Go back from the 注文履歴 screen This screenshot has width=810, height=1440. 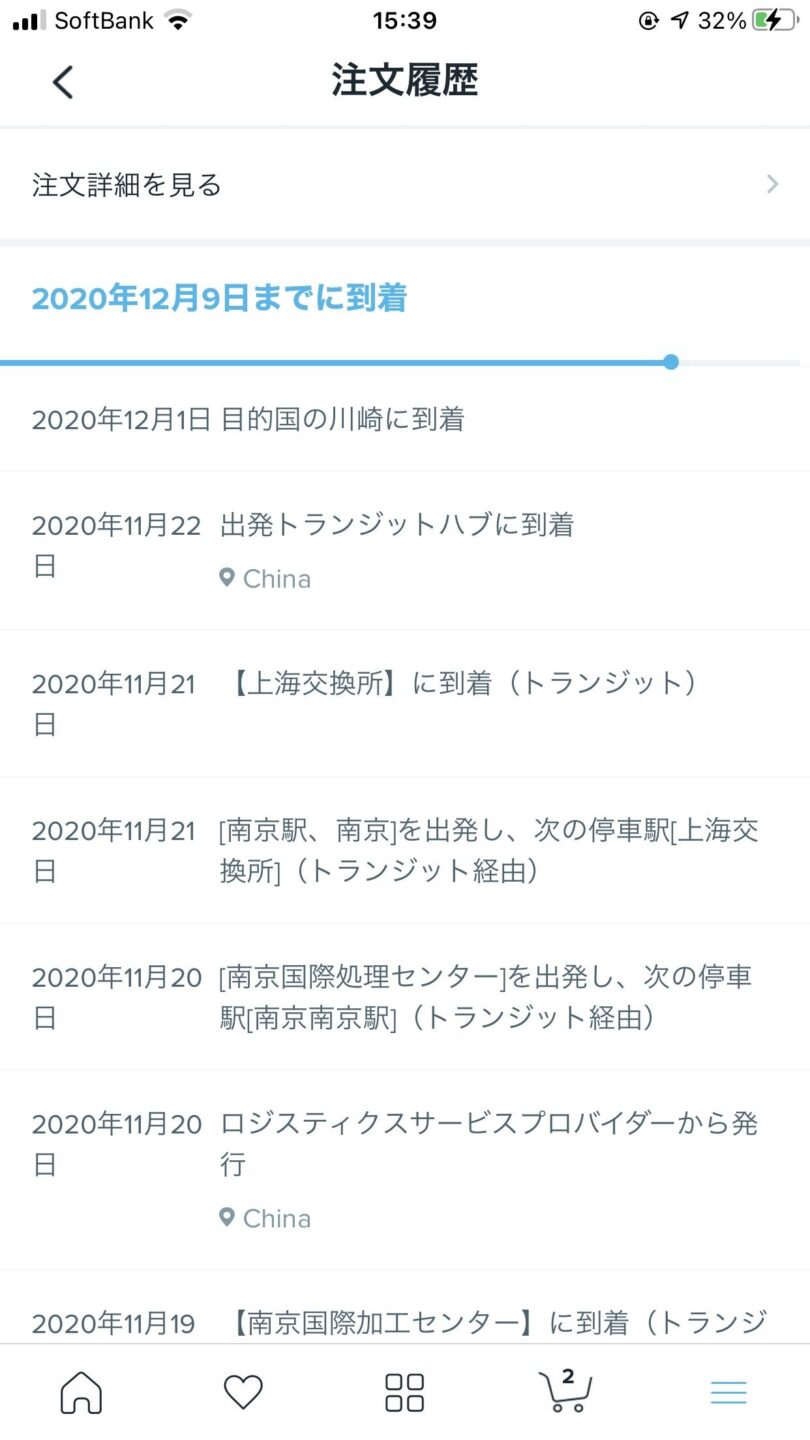click(63, 82)
